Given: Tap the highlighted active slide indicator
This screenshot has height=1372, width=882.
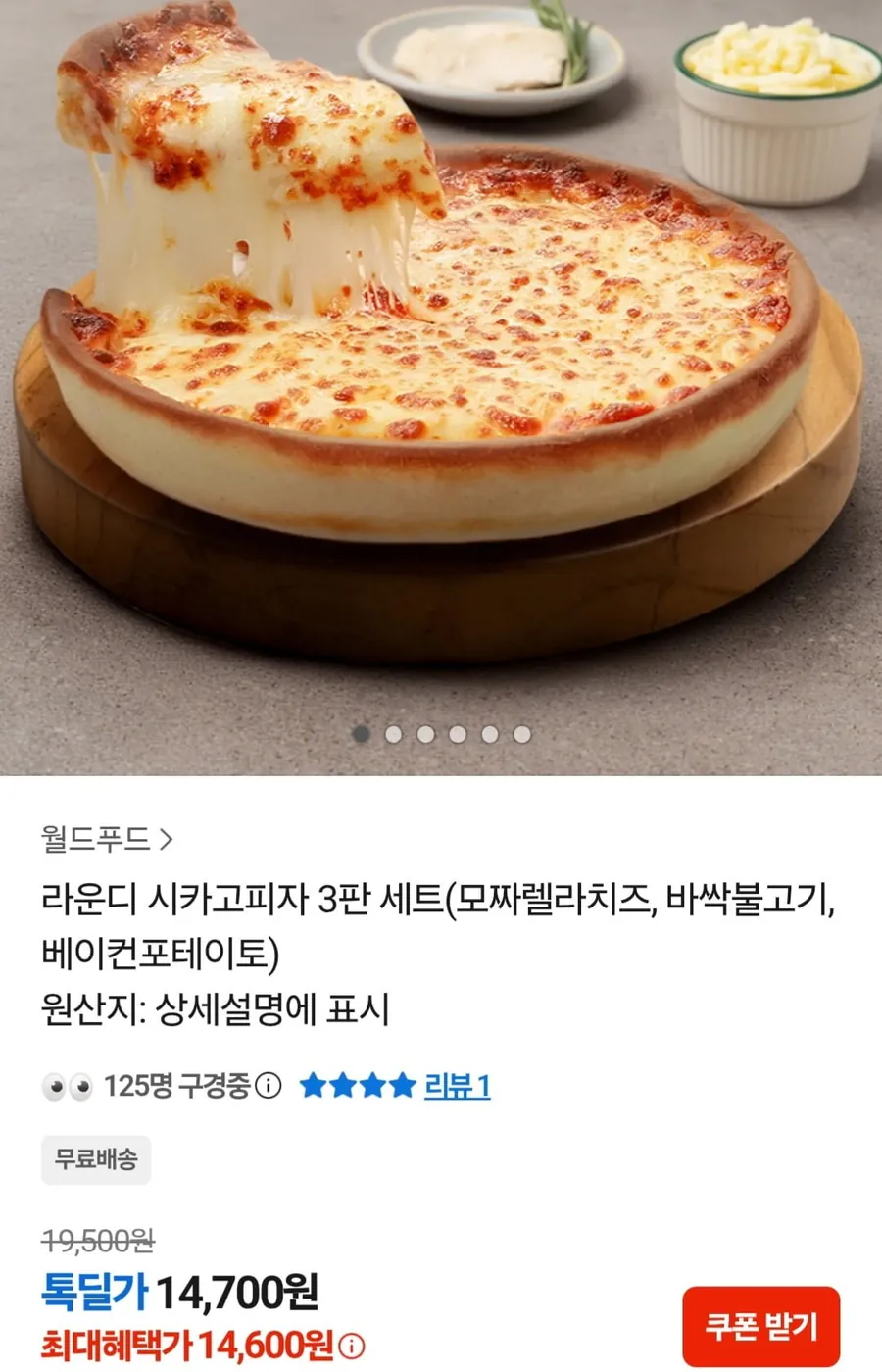Looking at the screenshot, I should click(362, 733).
